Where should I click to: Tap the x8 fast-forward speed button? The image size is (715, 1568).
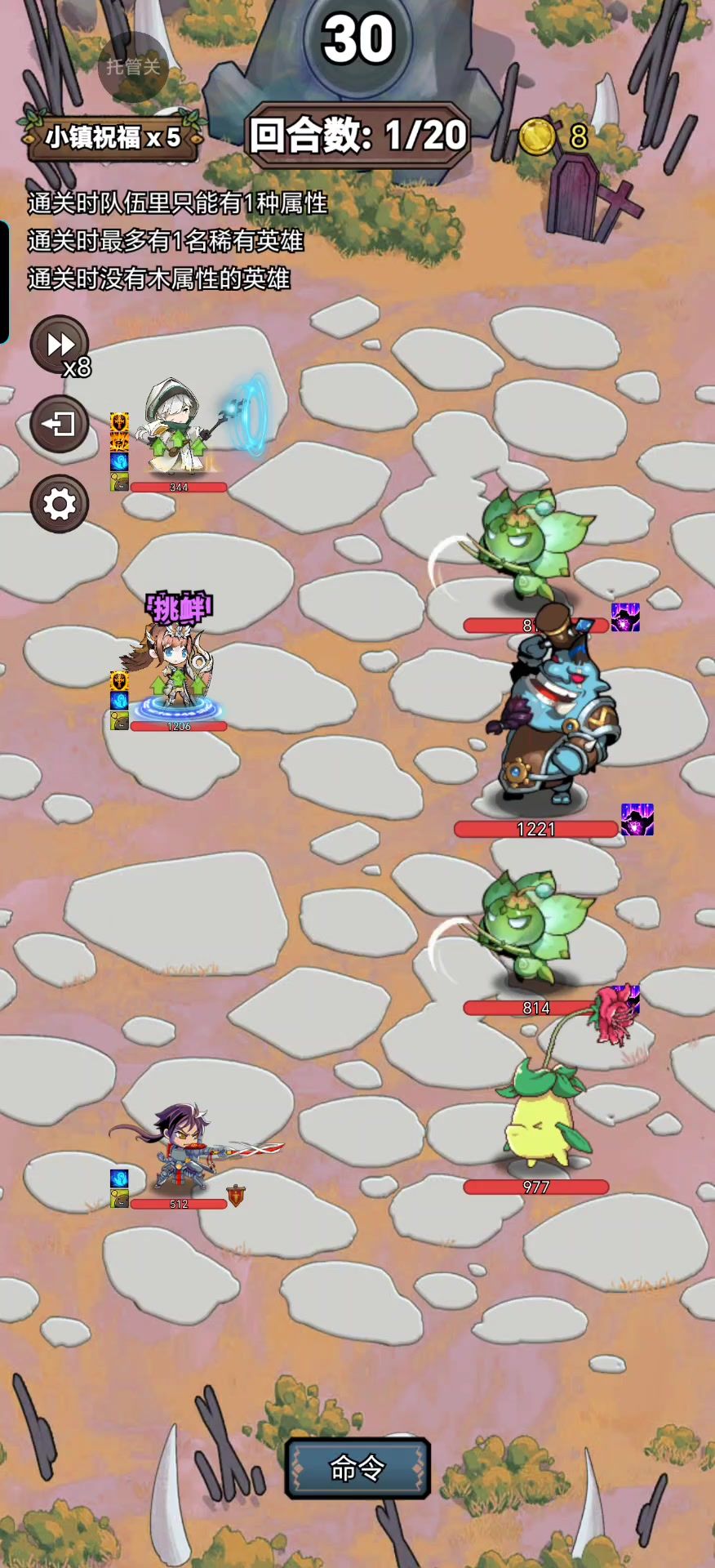[x=60, y=345]
